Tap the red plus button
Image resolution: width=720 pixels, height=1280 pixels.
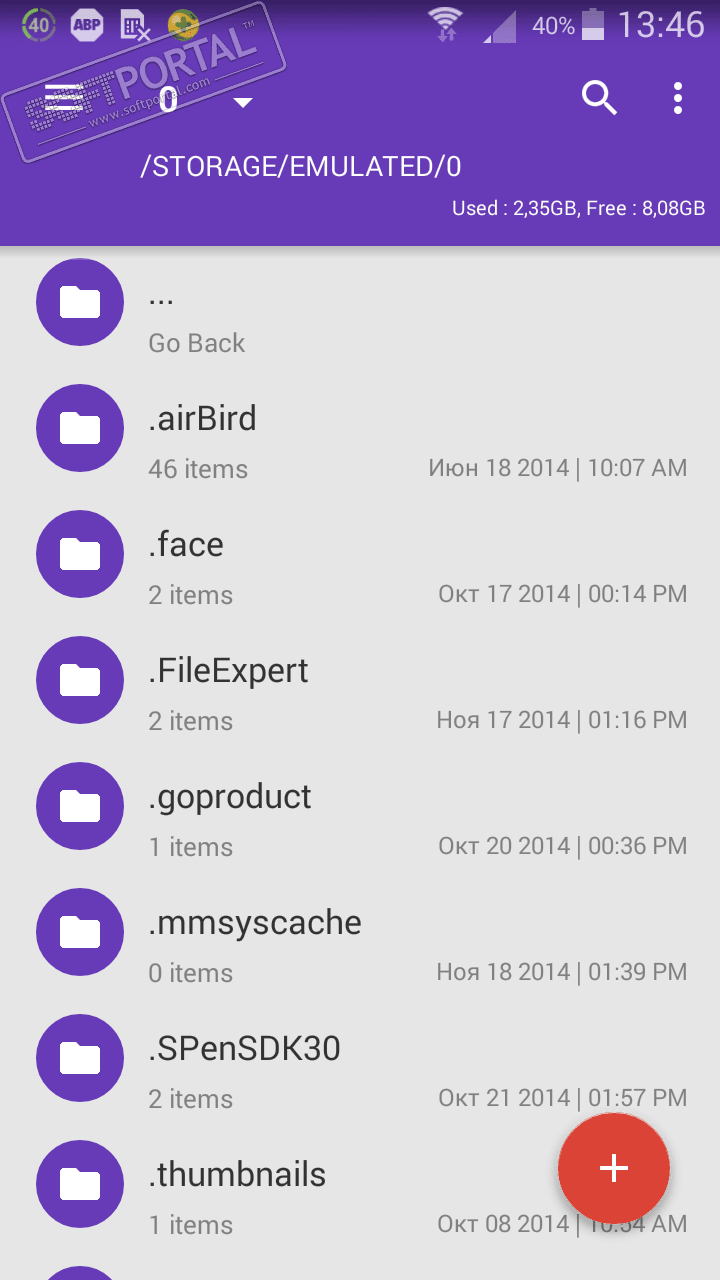coord(613,1168)
